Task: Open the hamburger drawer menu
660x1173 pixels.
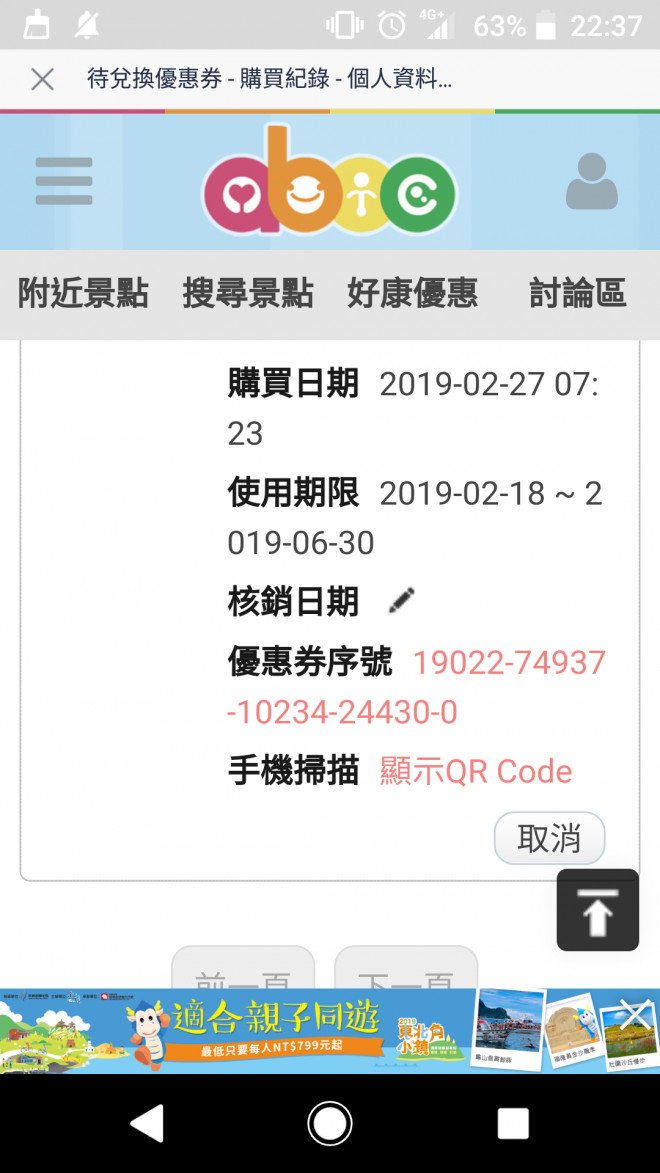Action: click(x=64, y=181)
